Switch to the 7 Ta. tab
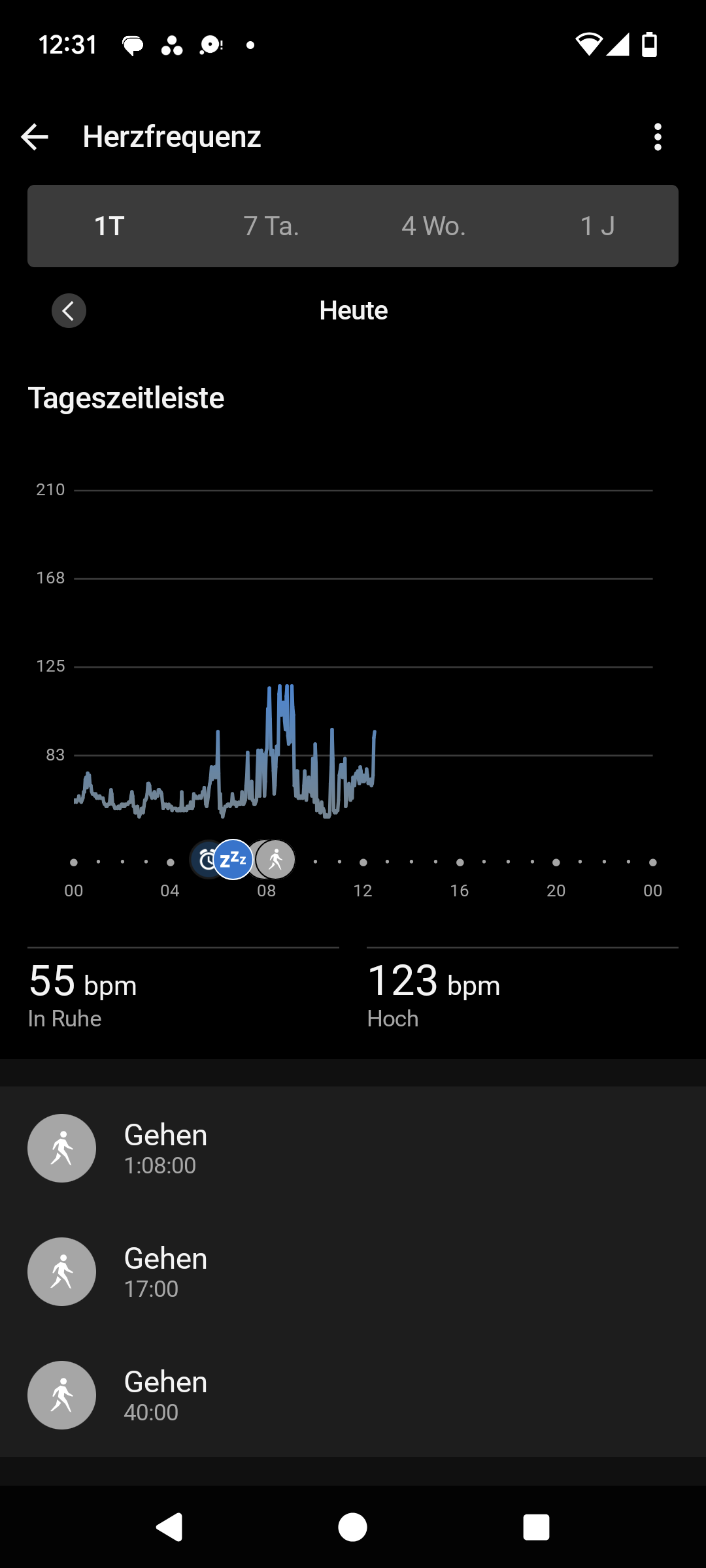The image size is (706, 1568). [271, 226]
